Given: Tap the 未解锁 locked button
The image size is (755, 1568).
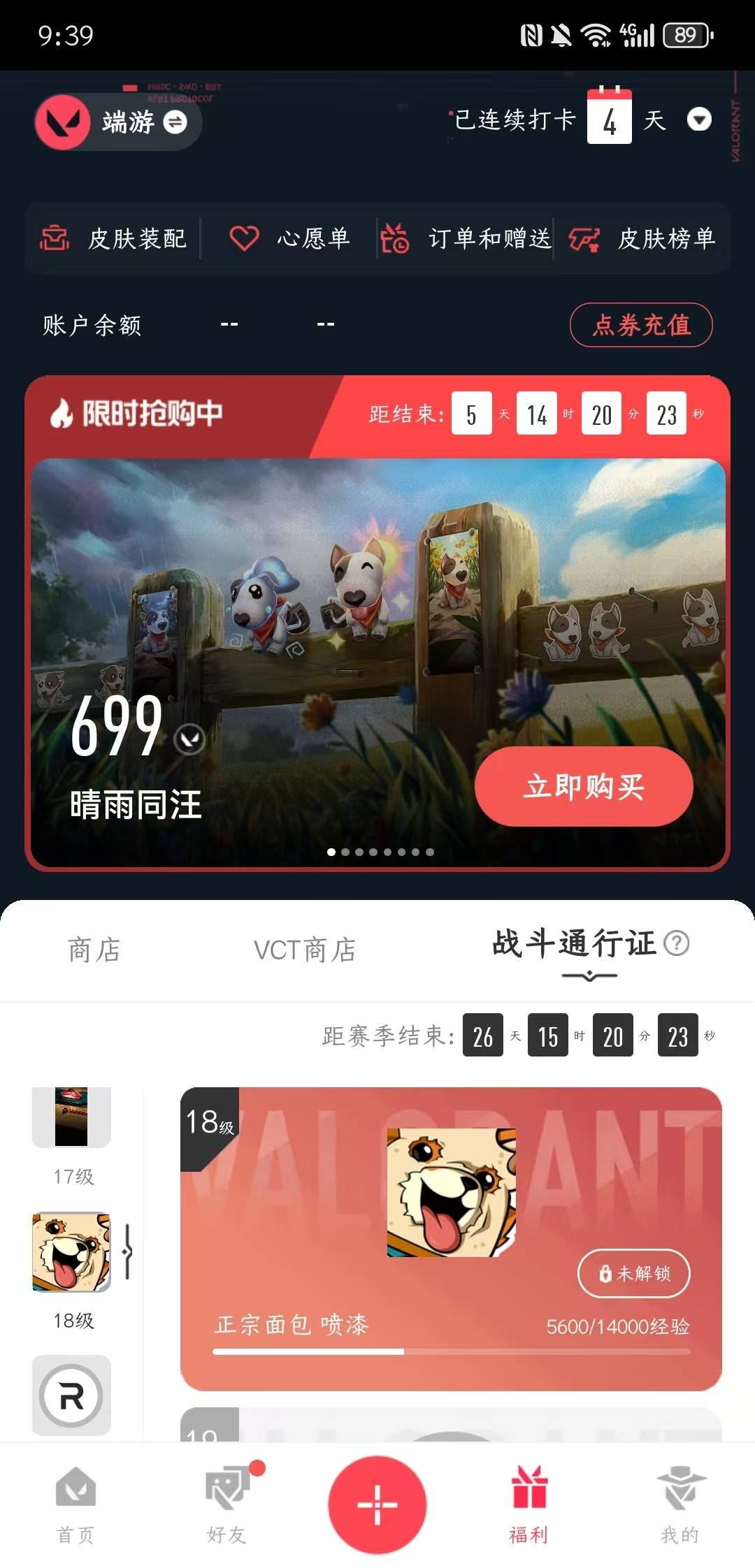Looking at the screenshot, I should (x=633, y=1273).
